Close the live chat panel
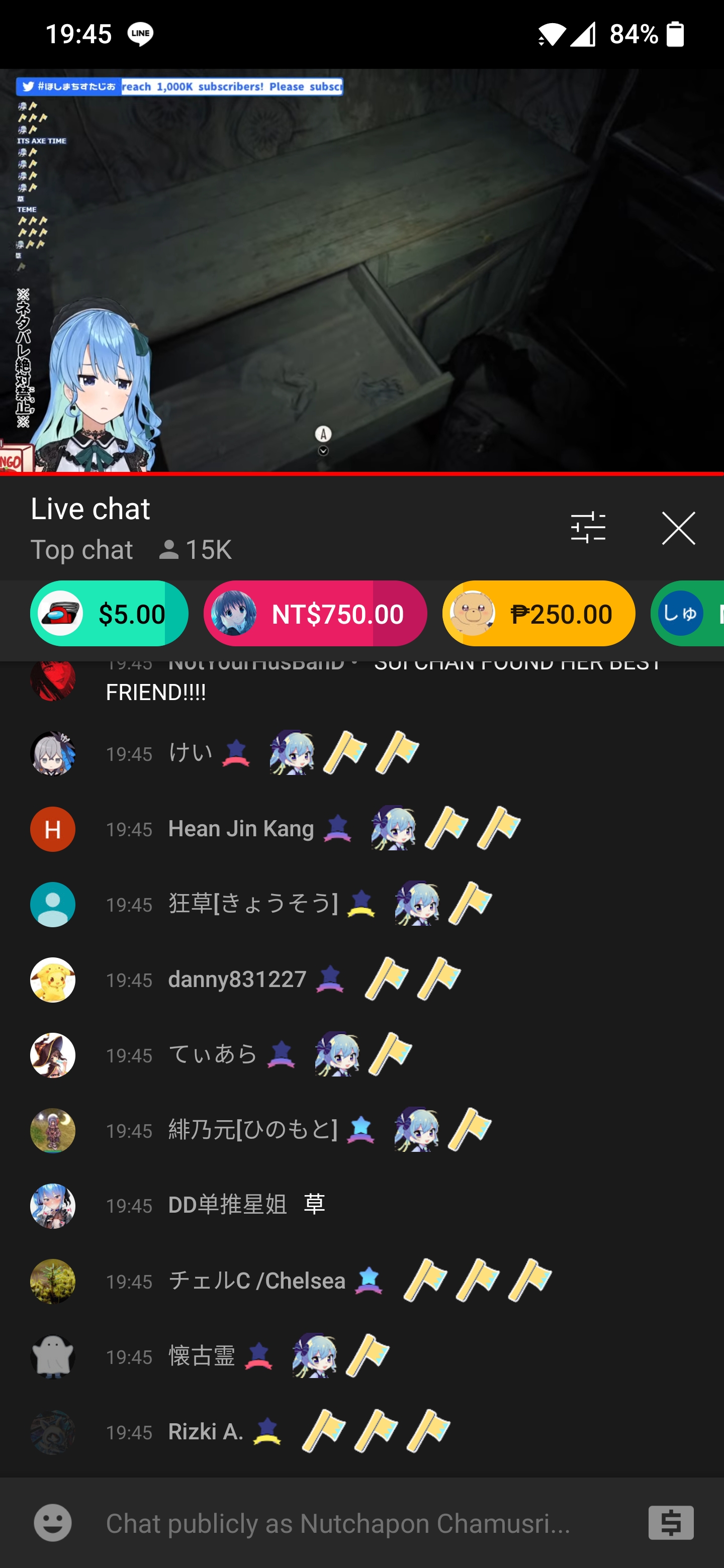This screenshot has height=1568, width=724. (x=678, y=527)
